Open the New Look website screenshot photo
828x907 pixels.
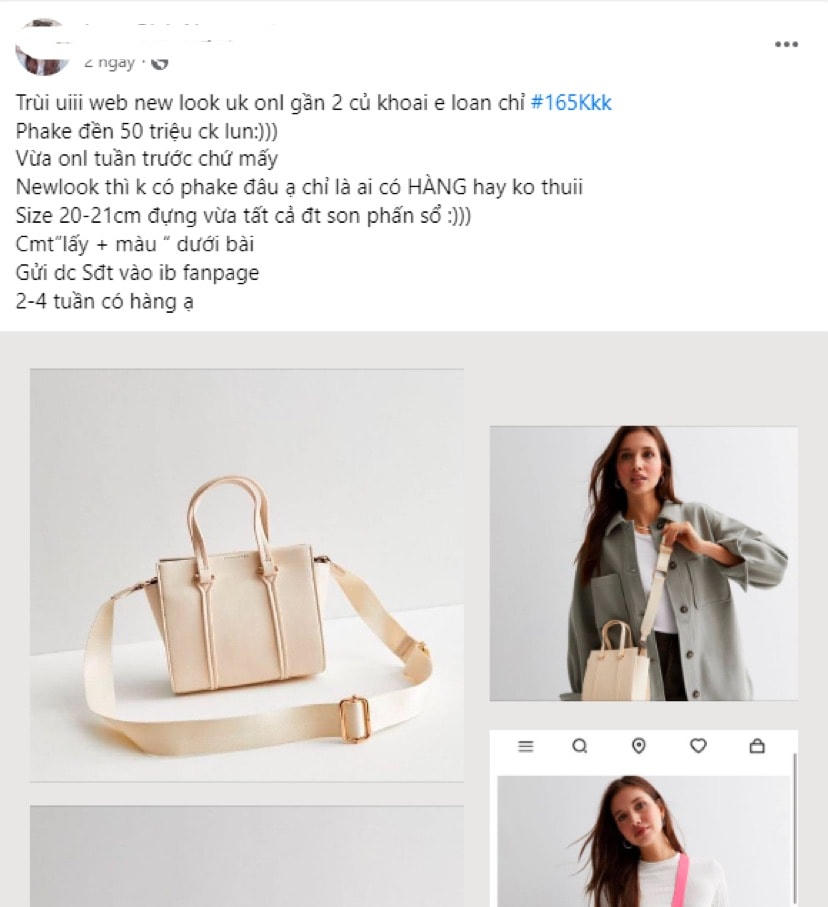(x=643, y=818)
